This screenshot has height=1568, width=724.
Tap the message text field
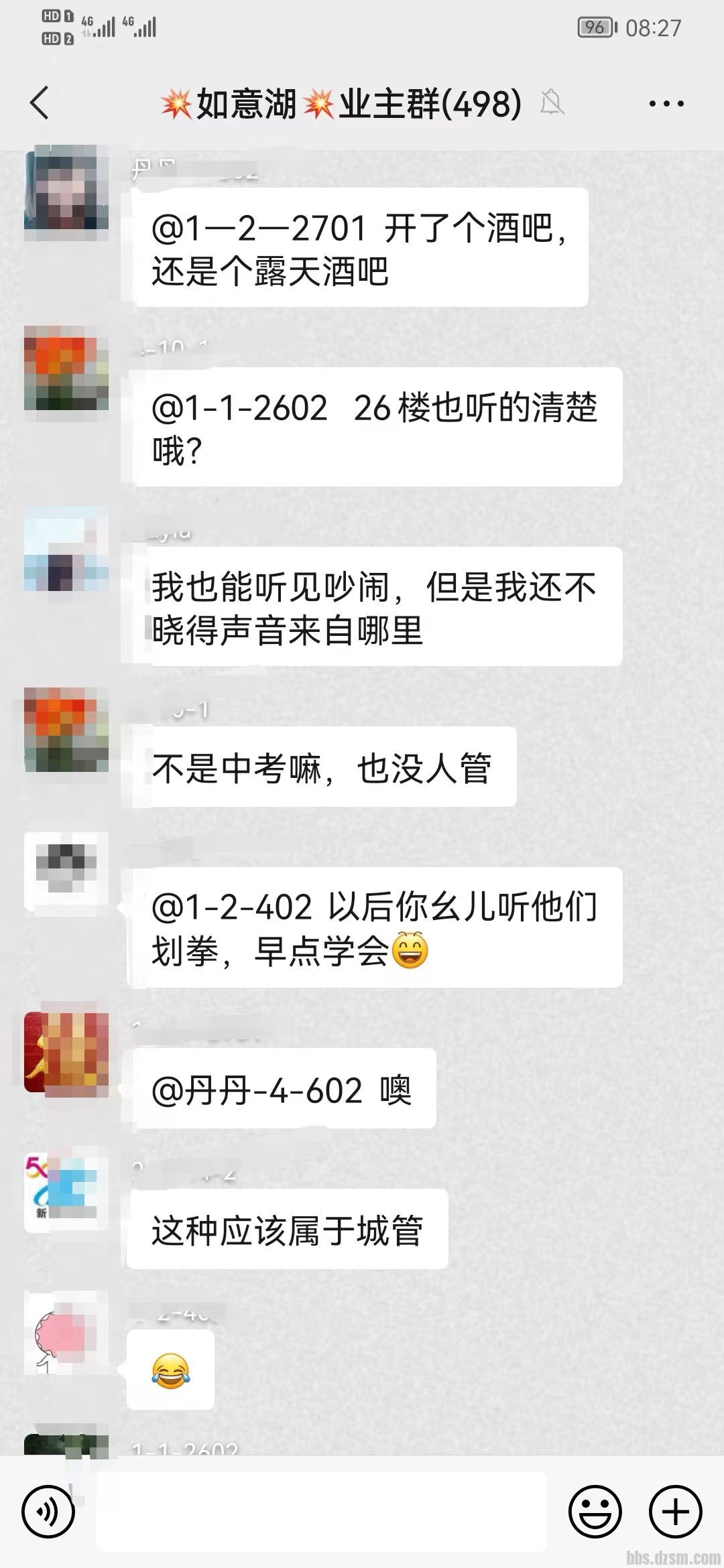pyautogui.click(x=322, y=1512)
